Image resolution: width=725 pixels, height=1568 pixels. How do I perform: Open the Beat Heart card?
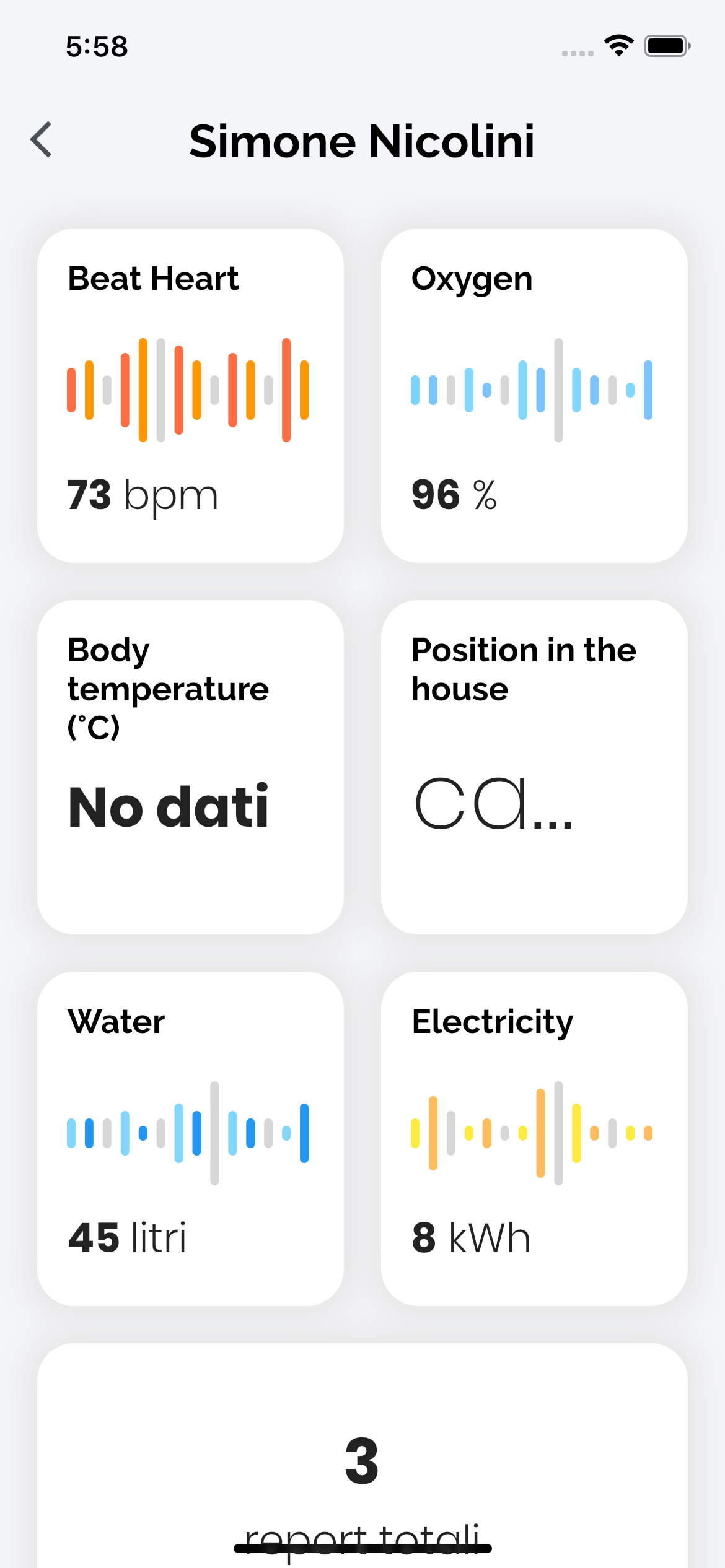pos(190,395)
